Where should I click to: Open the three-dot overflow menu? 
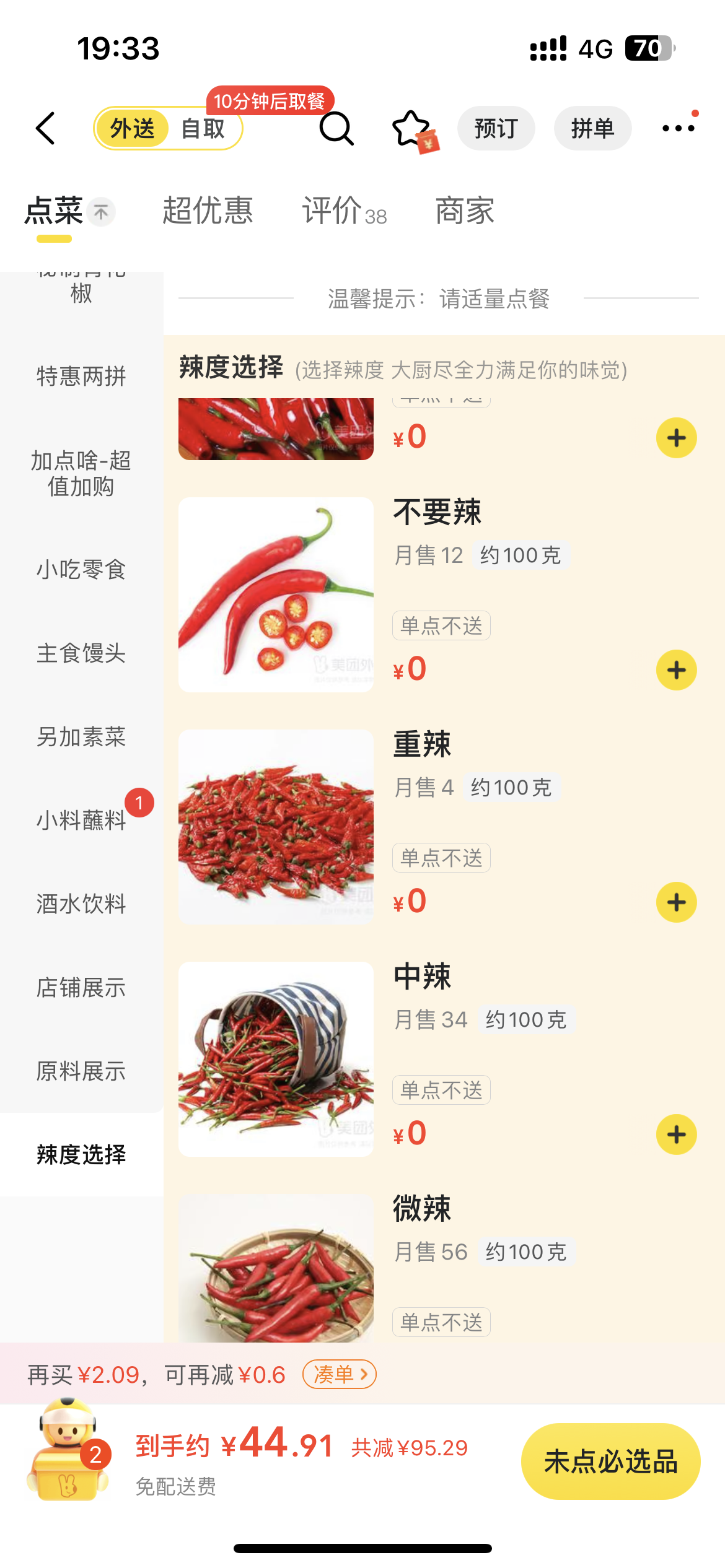coord(678,128)
